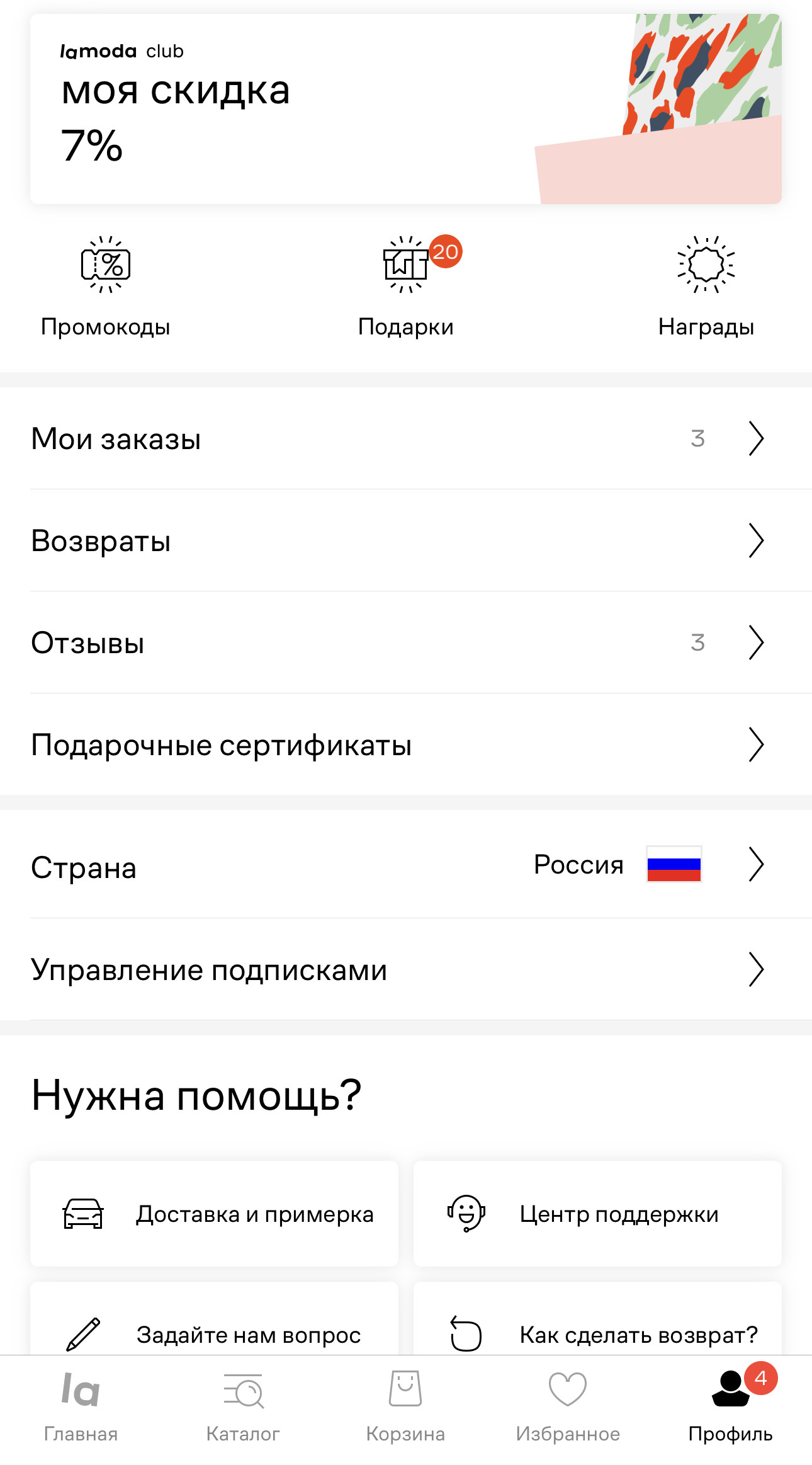
Task: Change country from Россия
Action: [x=405, y=865]
